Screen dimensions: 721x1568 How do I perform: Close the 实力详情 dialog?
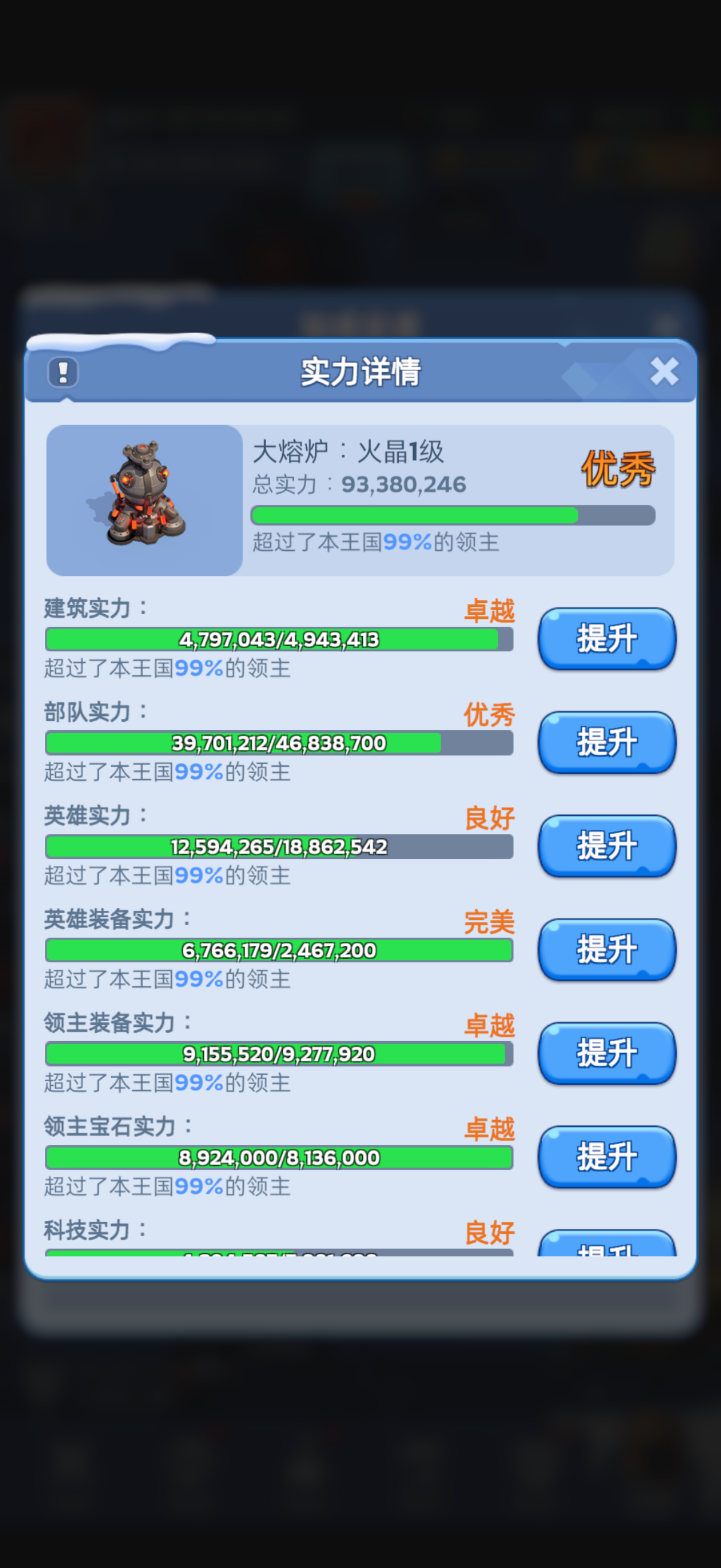(663, 371)
